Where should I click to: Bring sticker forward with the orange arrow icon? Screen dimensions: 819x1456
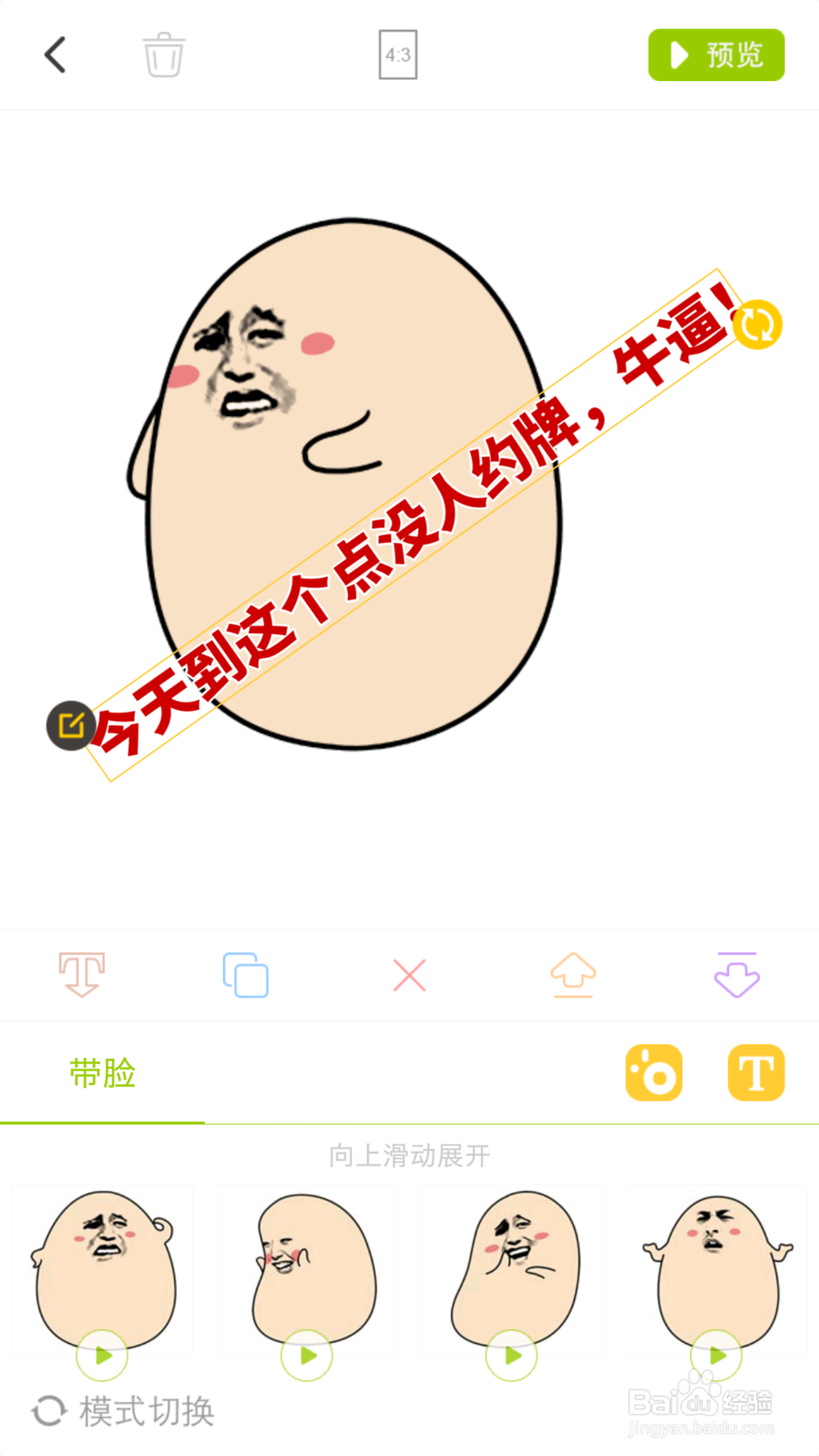point(572,975)
